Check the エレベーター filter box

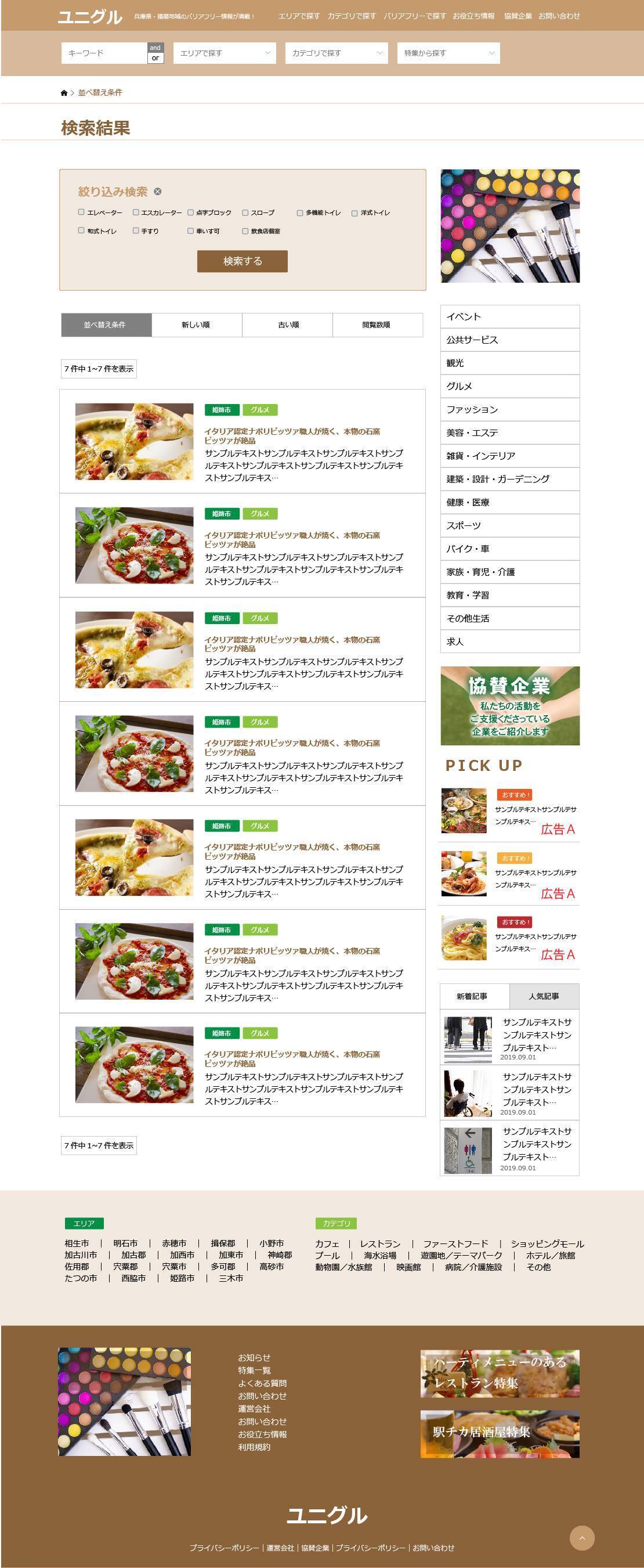(x=81, y=212)
